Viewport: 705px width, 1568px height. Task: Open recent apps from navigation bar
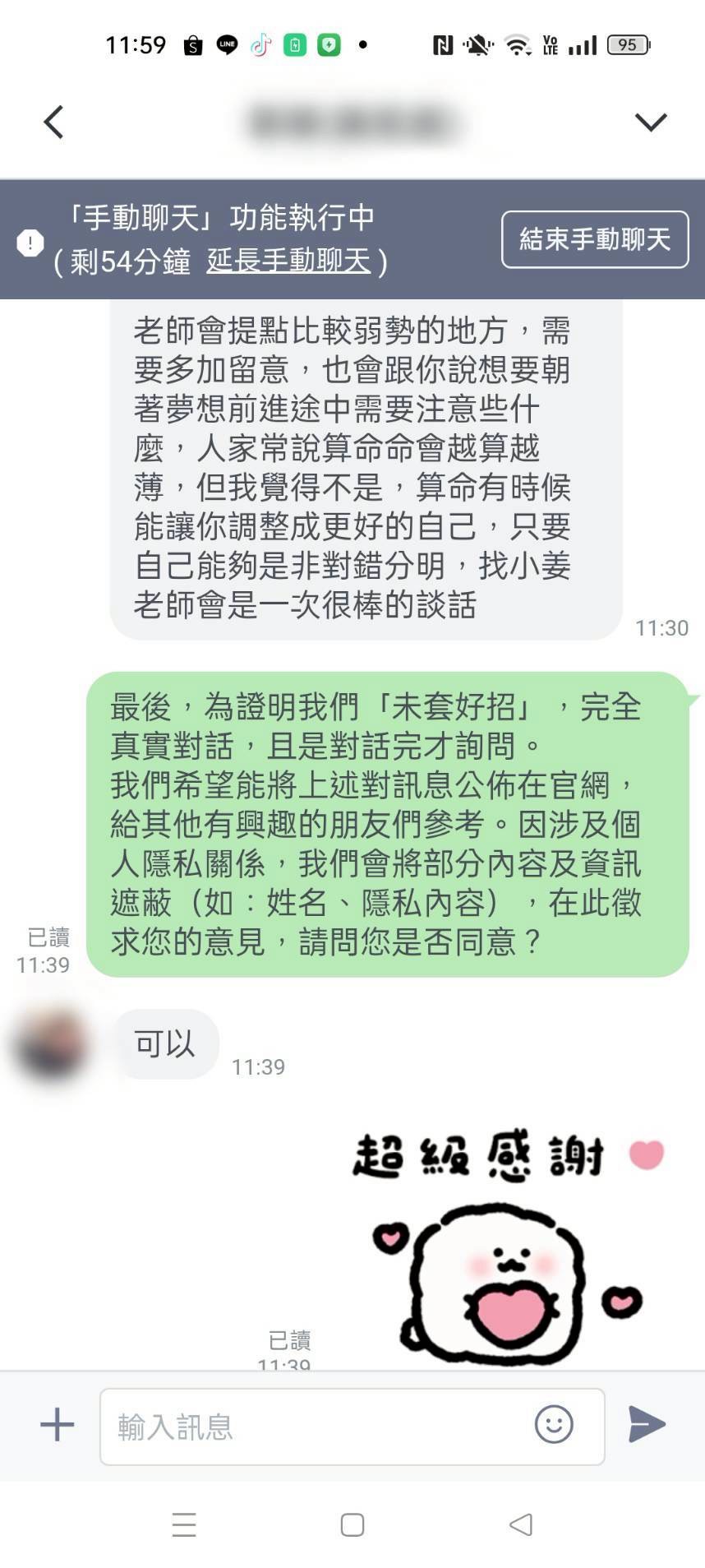(x=184, y=1525)
